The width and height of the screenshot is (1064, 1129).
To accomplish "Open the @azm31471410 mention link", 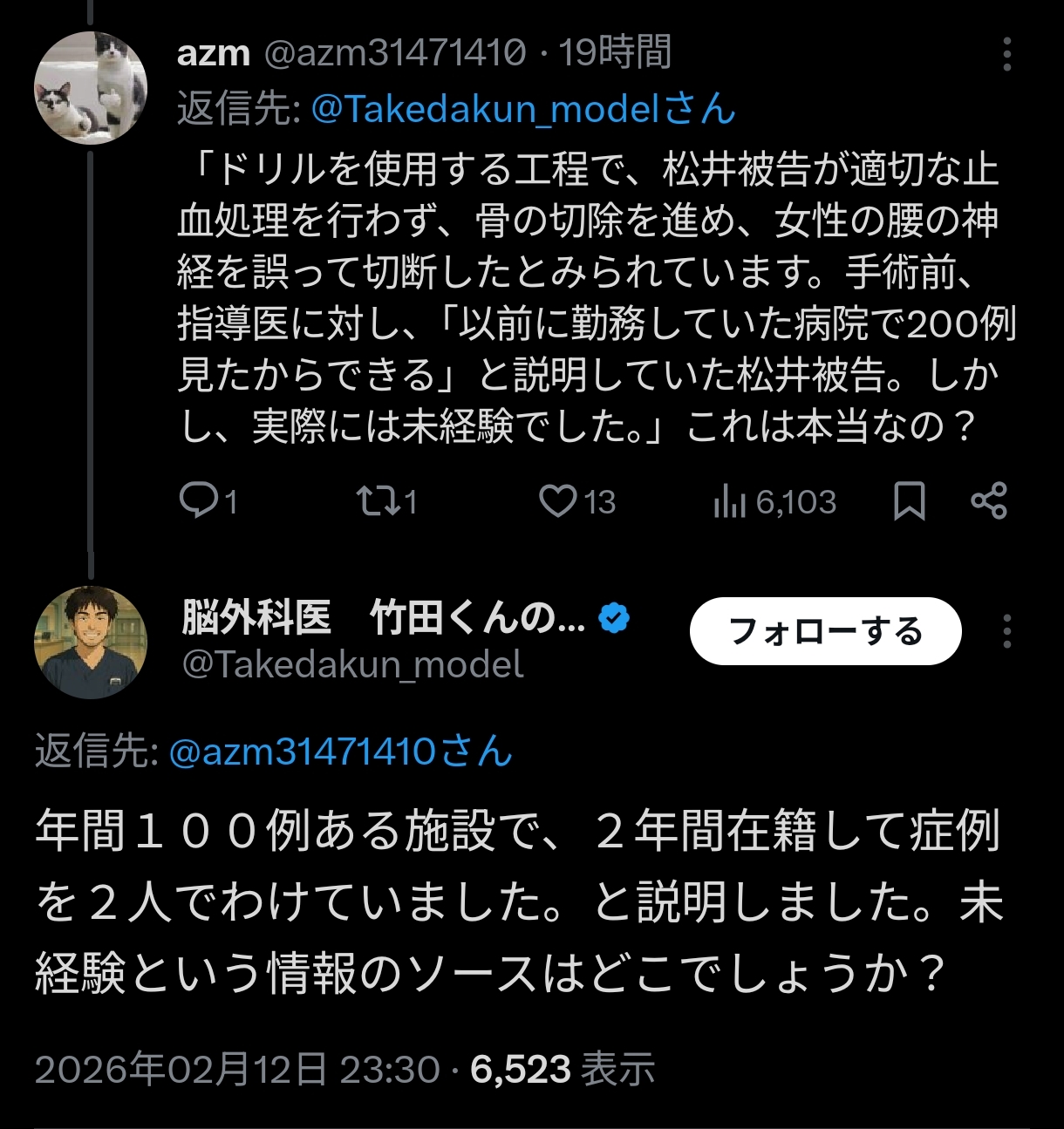I will (340, 752).
